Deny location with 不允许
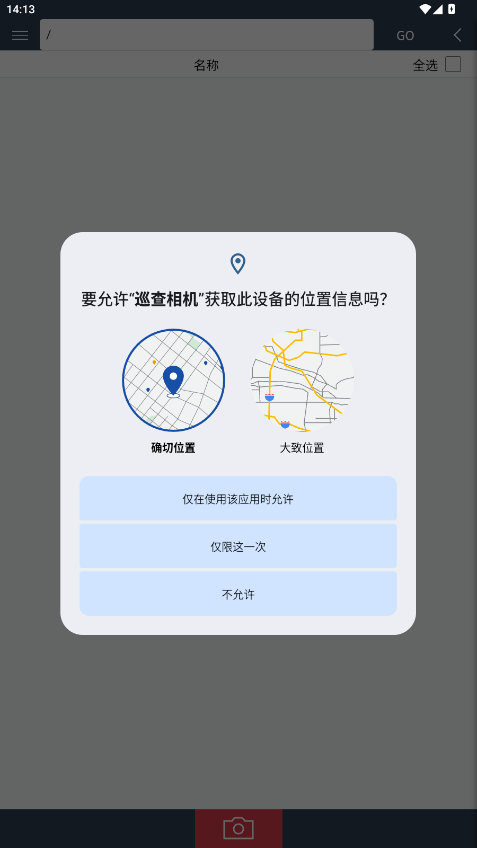Screen dimensions: 477x848 point(238,594)
